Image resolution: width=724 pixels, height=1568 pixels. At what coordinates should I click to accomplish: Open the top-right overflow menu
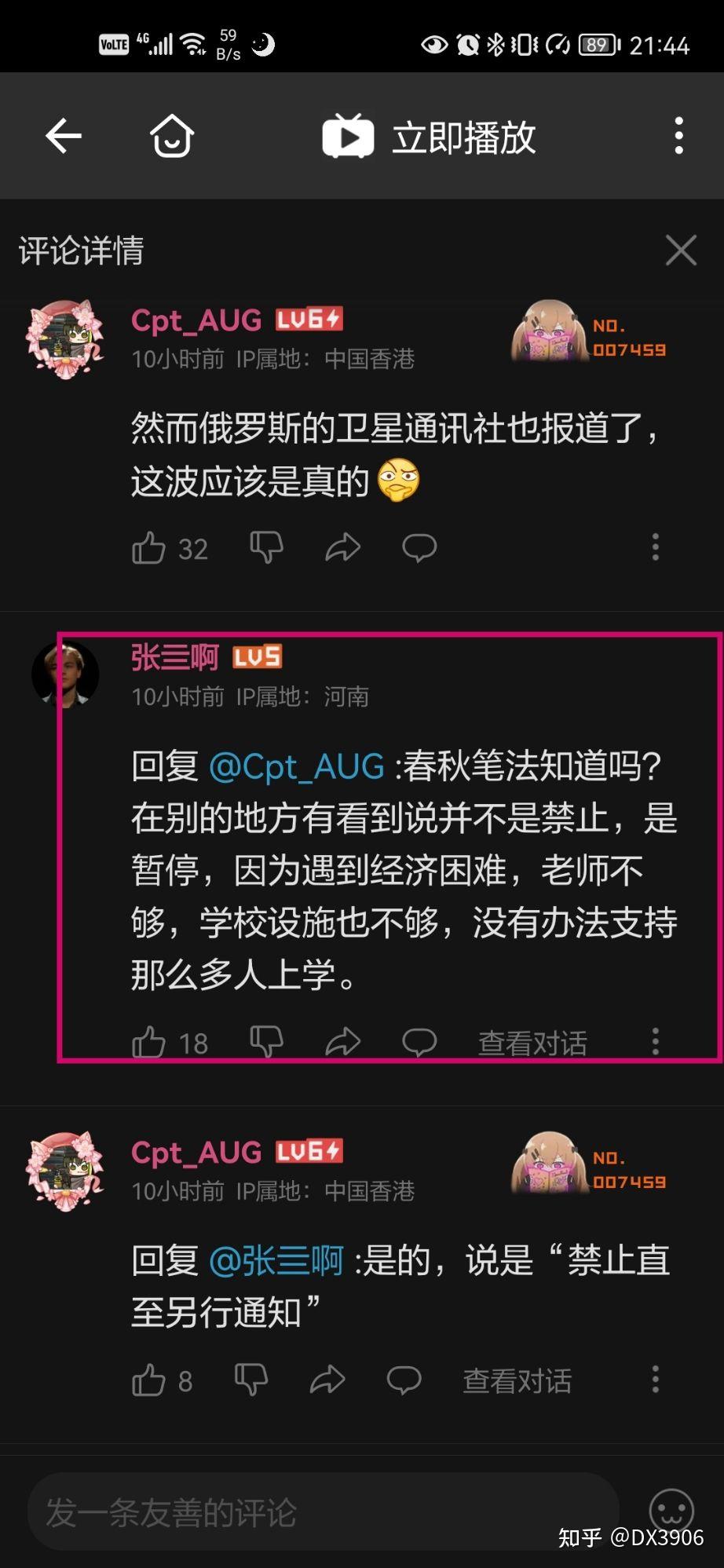678,137
